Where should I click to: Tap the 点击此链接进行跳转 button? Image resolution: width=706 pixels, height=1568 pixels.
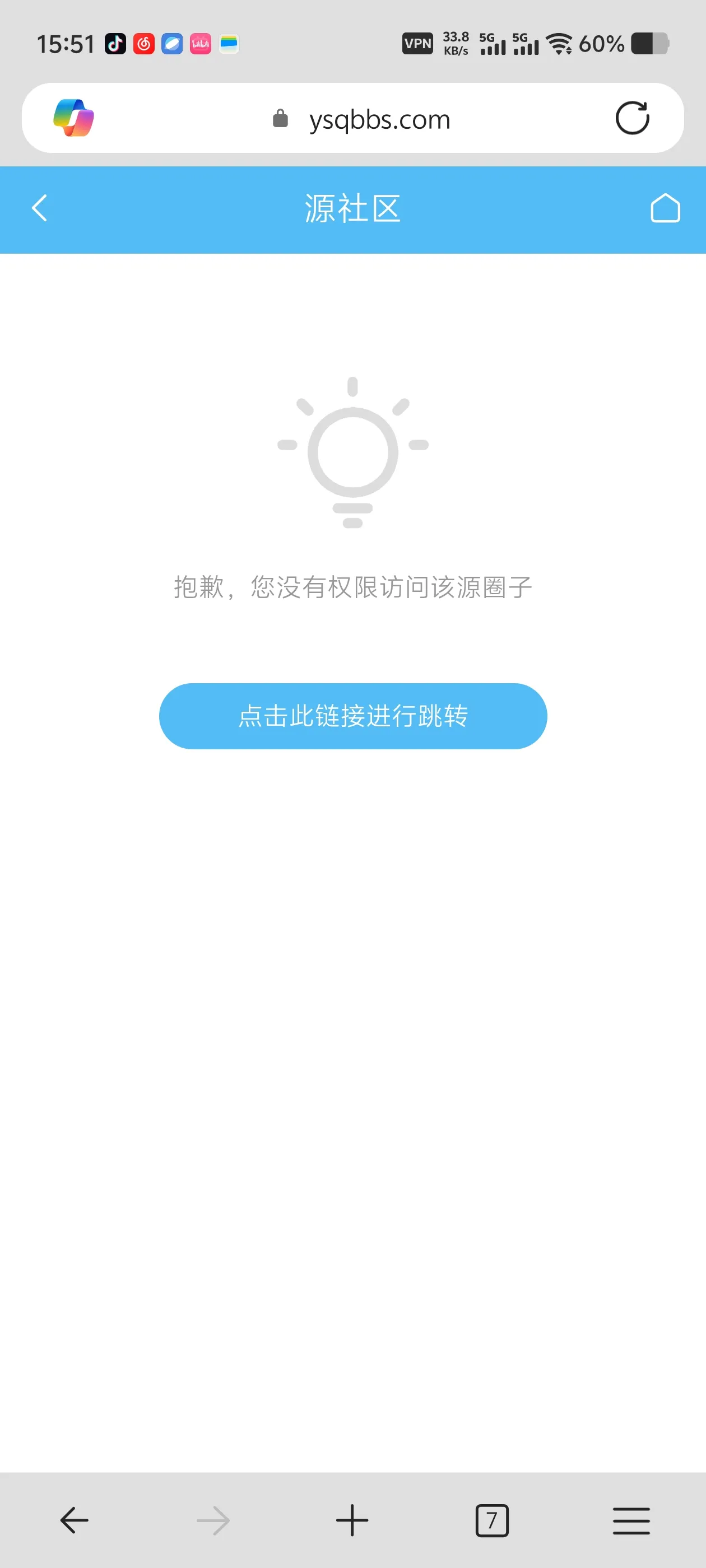352,716
